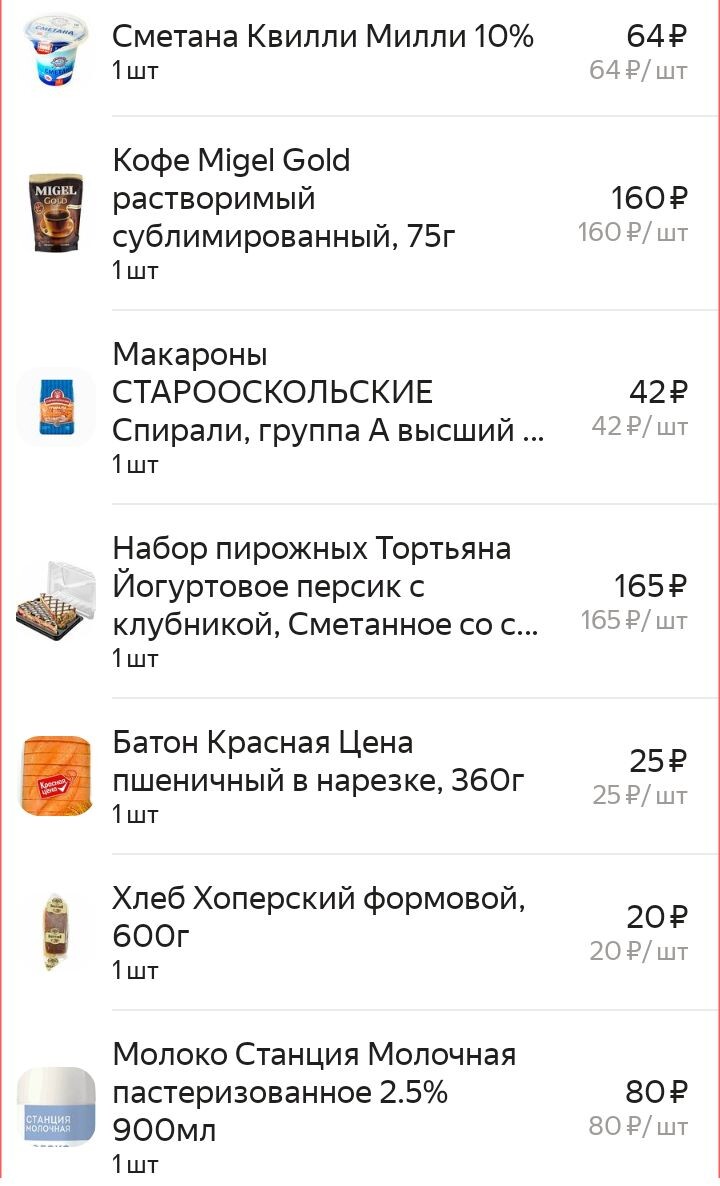
Task: Click the Сметана Квилли Милли product image
Action: pyautogui.click(x=55, y=45)
